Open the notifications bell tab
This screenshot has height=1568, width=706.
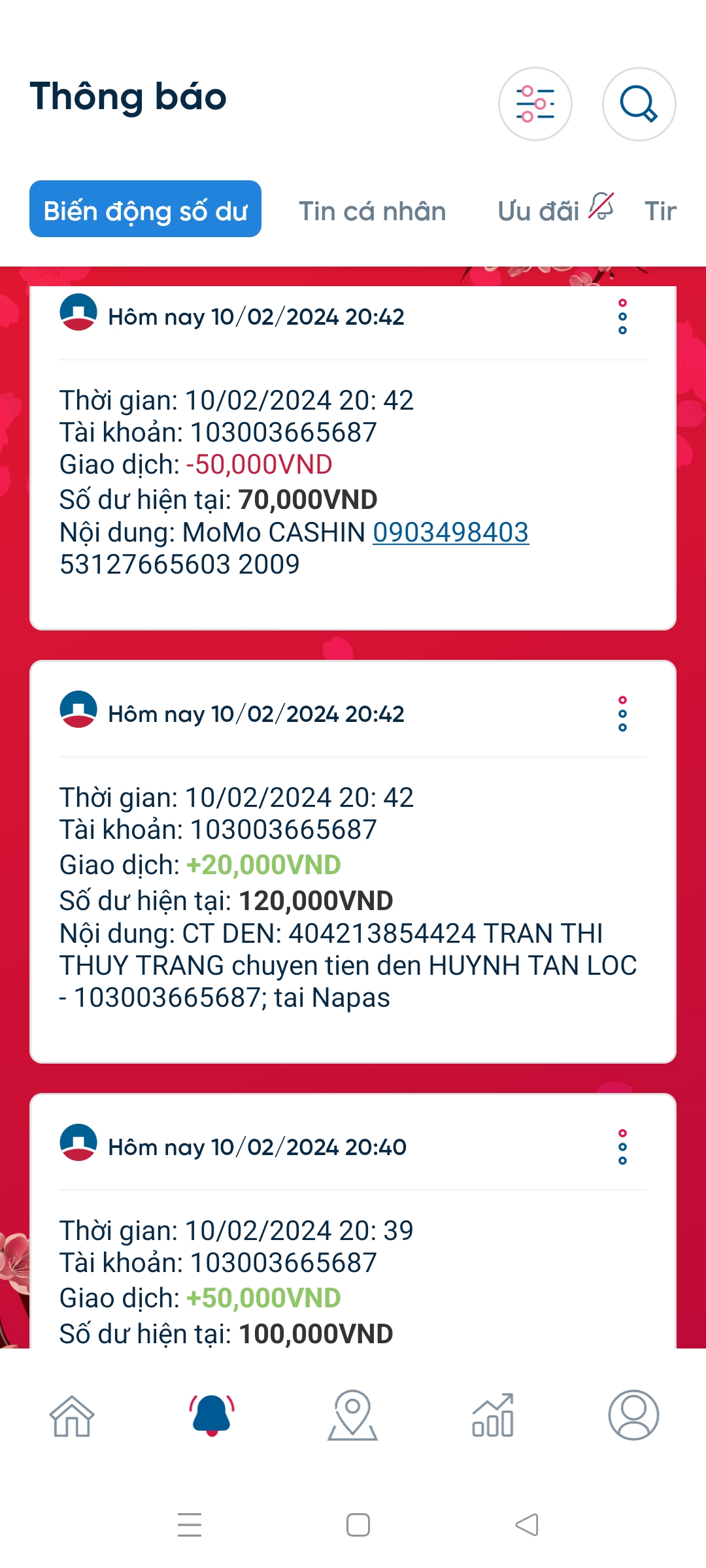pos(212,1416)
